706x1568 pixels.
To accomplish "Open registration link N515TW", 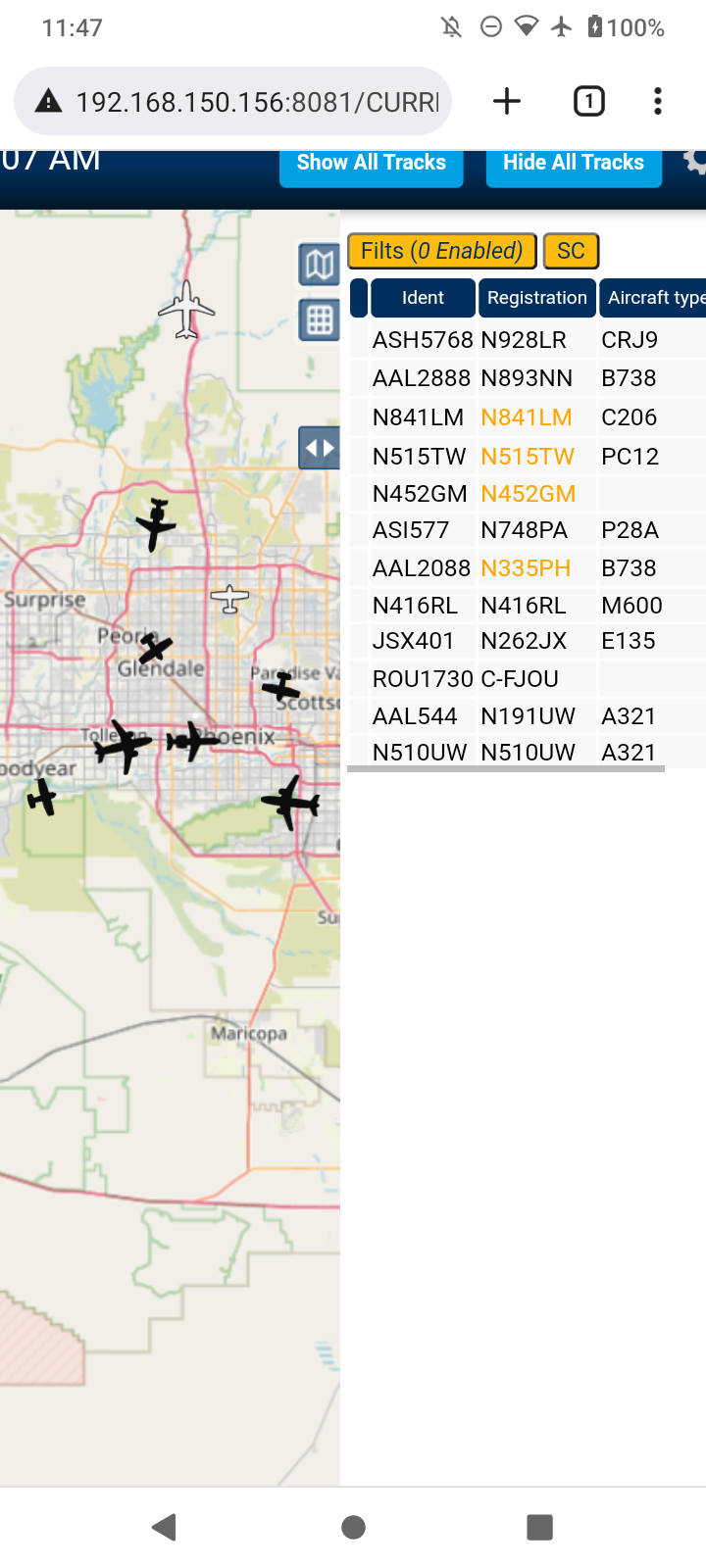I will (528, 457).
